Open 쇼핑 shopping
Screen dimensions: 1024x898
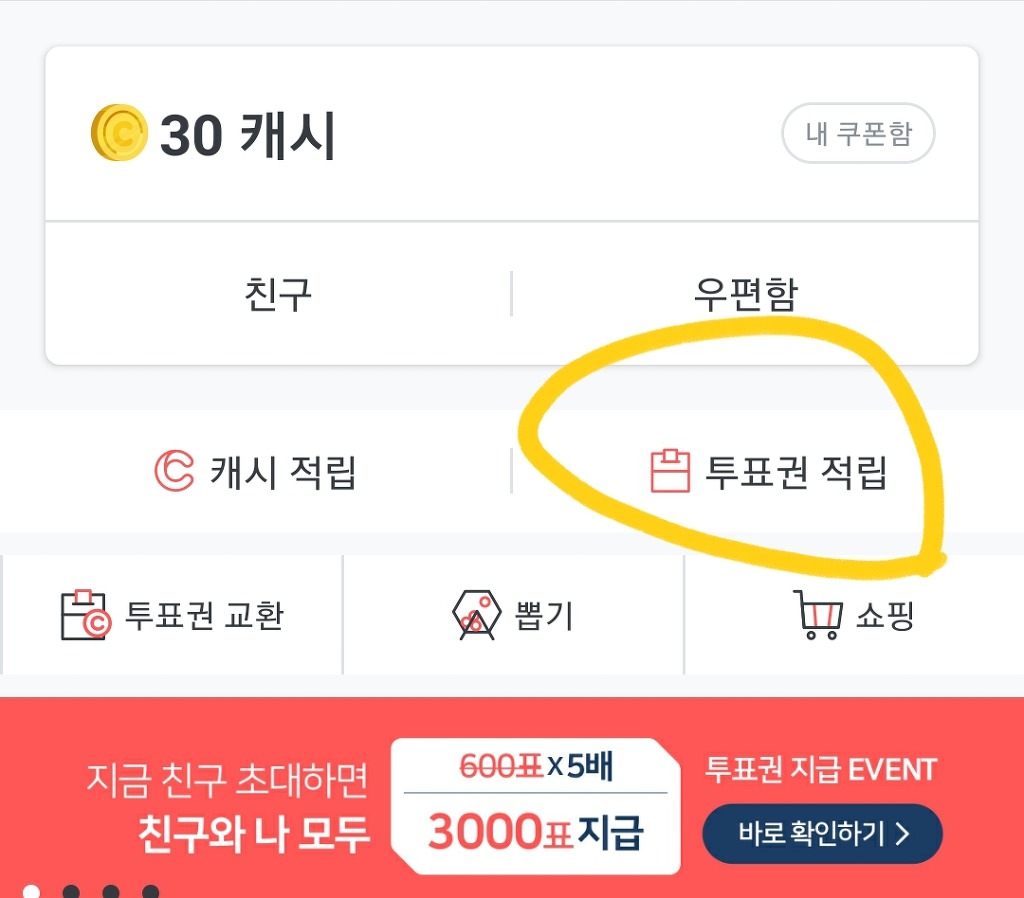tap(853, 615)
